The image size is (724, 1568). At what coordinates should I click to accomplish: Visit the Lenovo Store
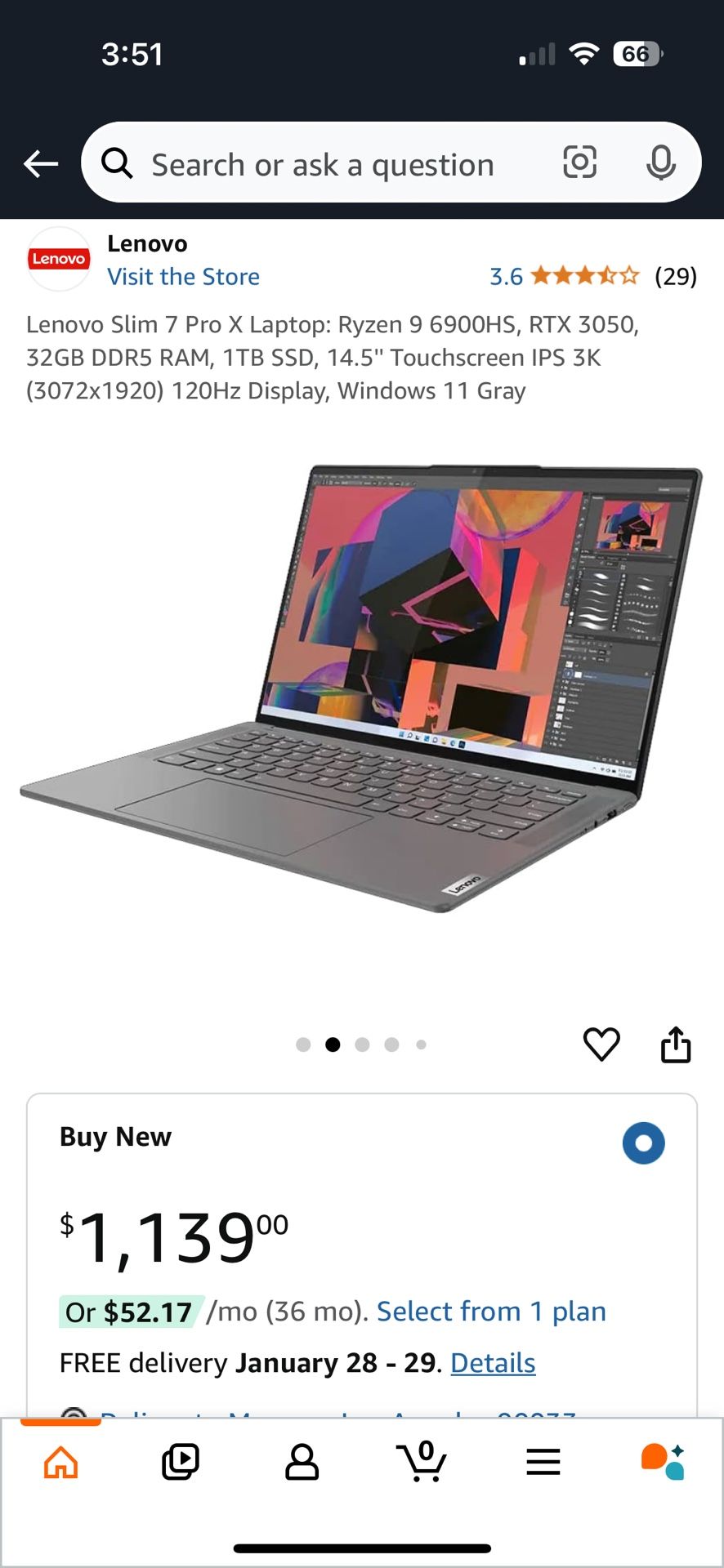(183, 277)
